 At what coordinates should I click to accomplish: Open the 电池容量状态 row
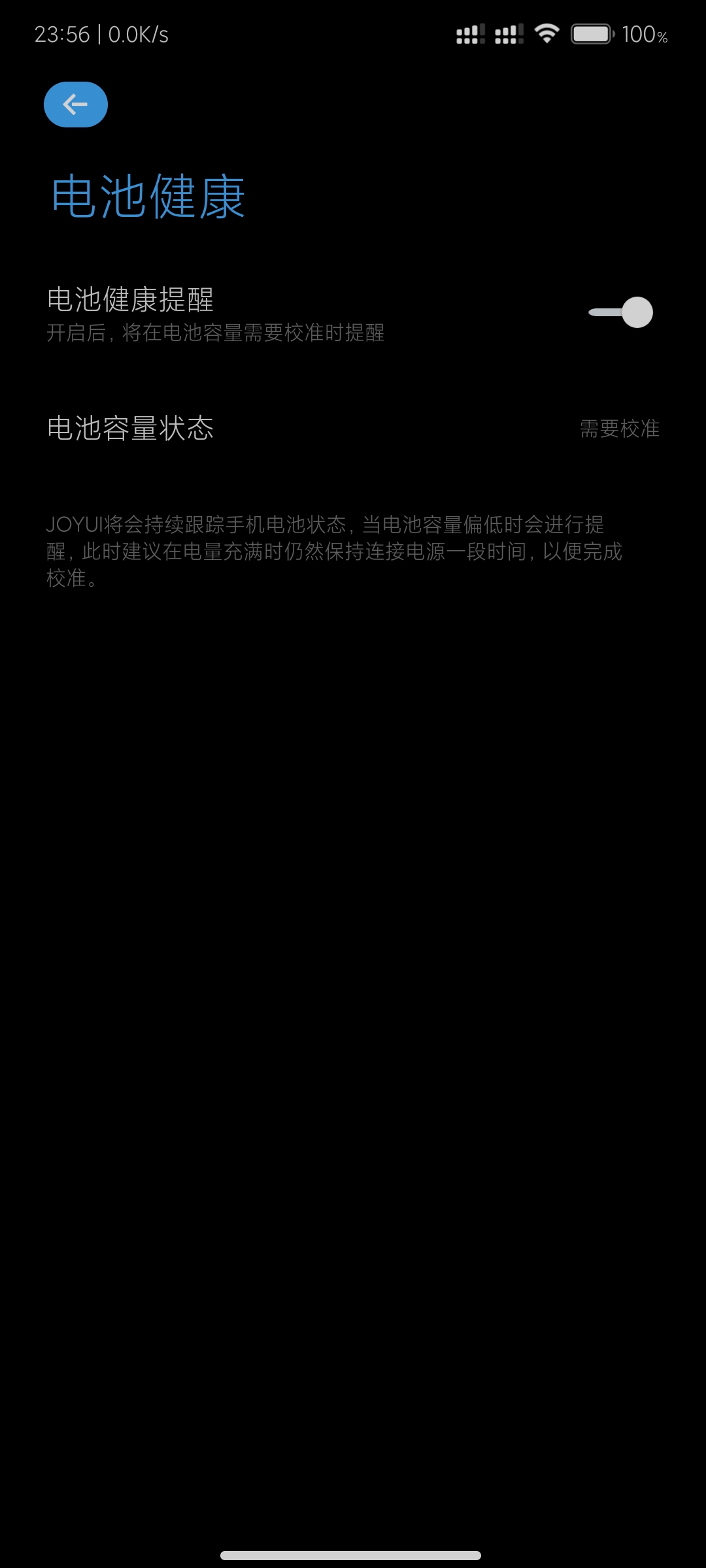coord(353,429)
